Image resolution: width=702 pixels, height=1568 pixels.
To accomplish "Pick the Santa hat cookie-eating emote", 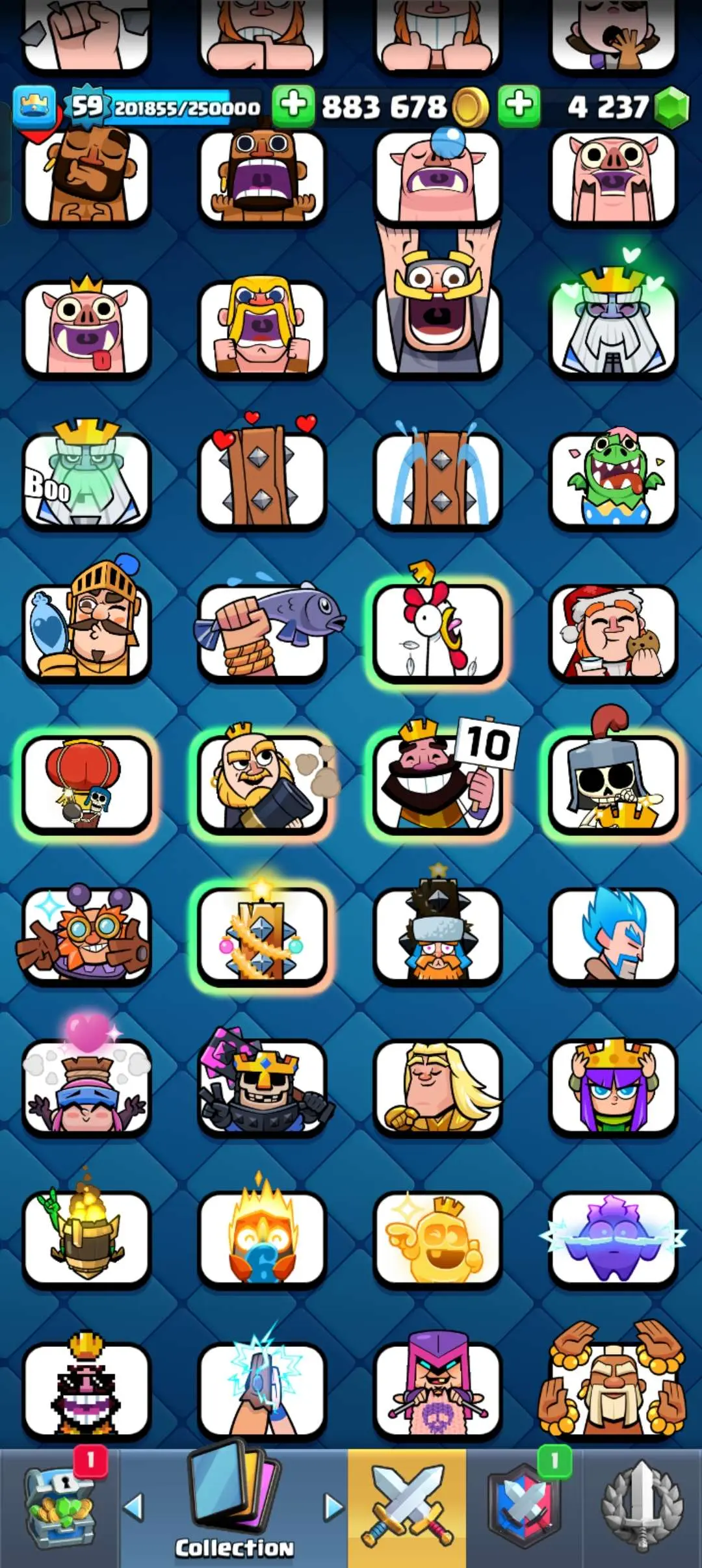I will (614, 632).
